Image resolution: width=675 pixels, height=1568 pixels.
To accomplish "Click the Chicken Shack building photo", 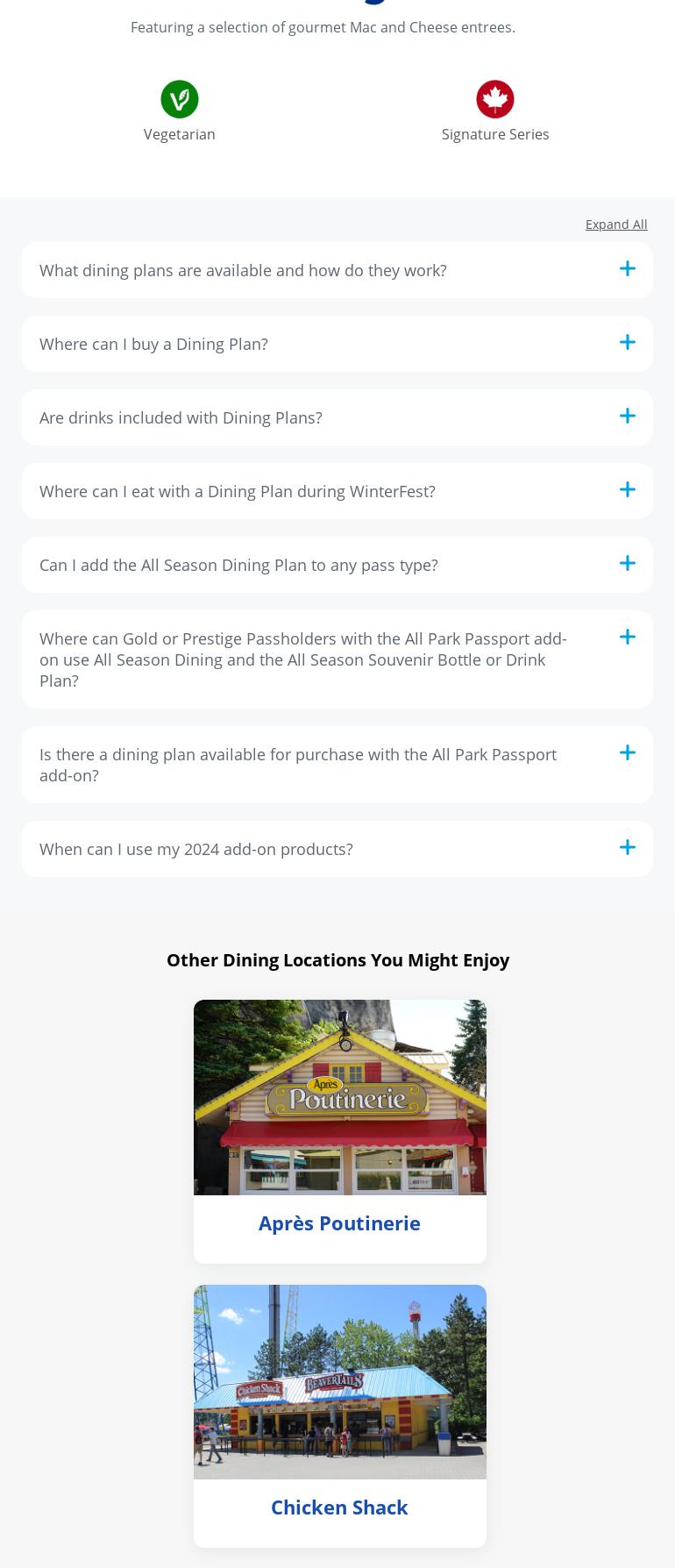I will 339,1381.
